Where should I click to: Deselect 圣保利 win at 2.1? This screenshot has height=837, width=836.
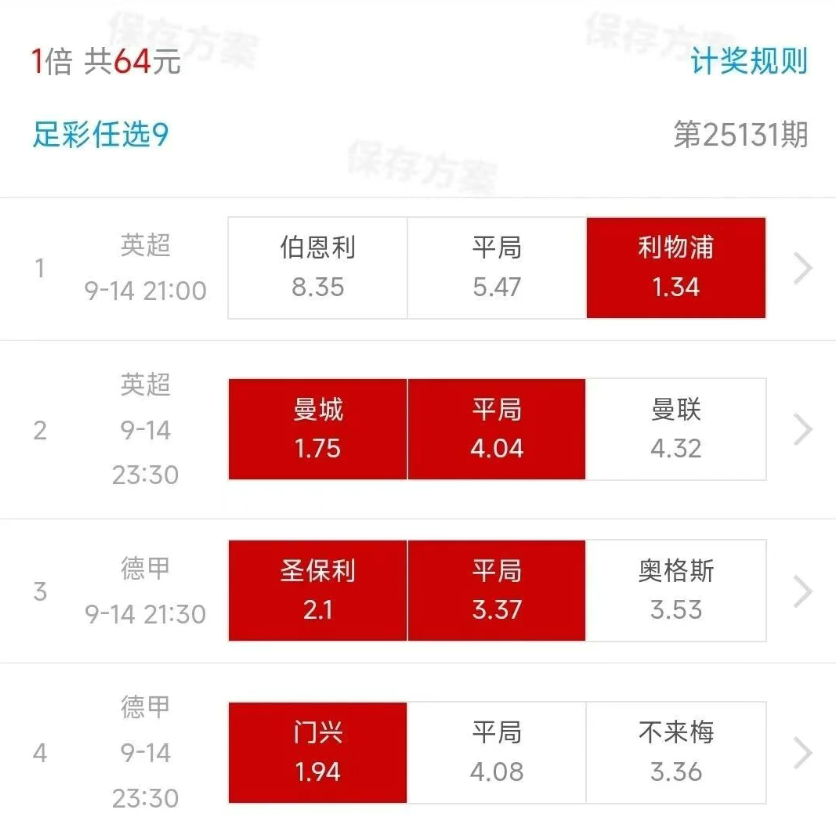tap(318, 590)
